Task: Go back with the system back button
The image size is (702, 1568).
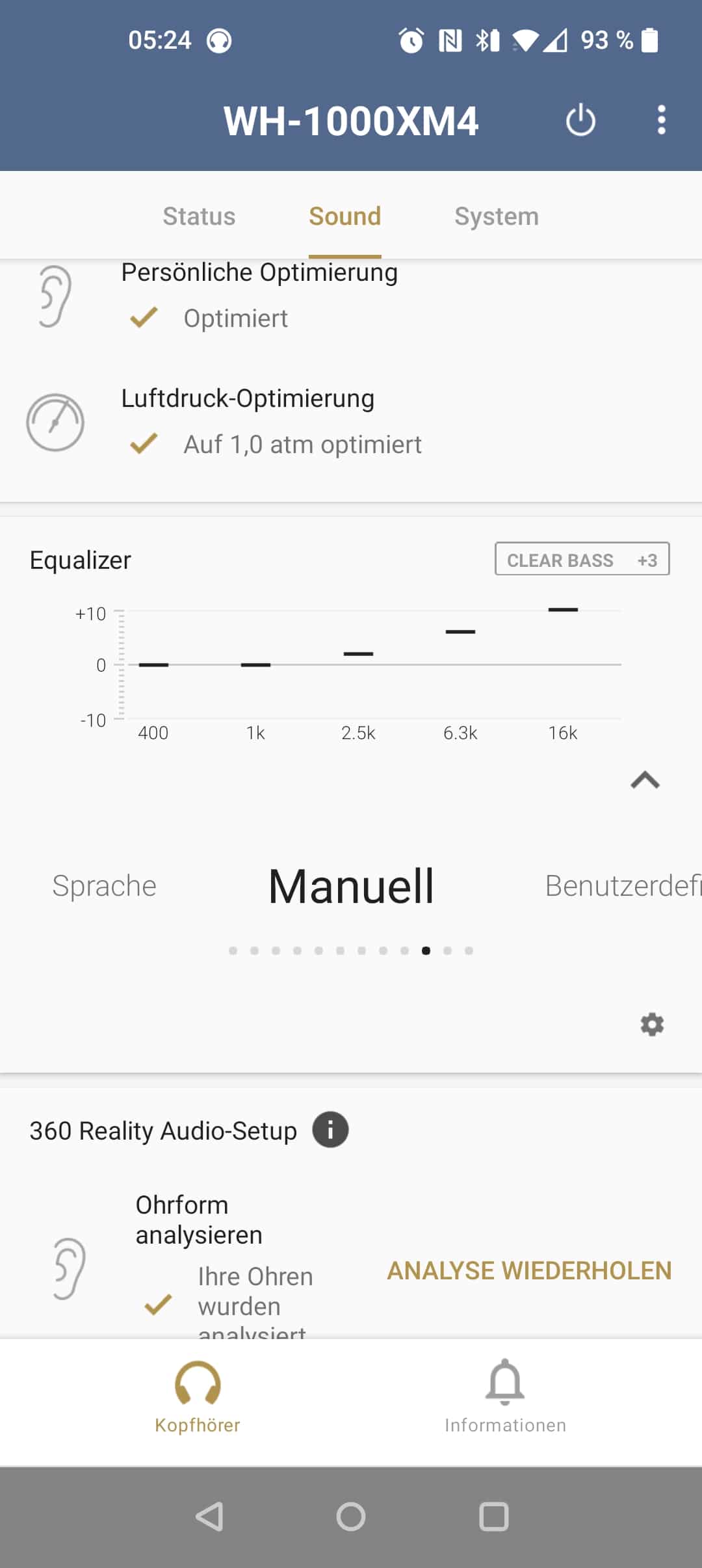Action: click(x=209, y=1517)
